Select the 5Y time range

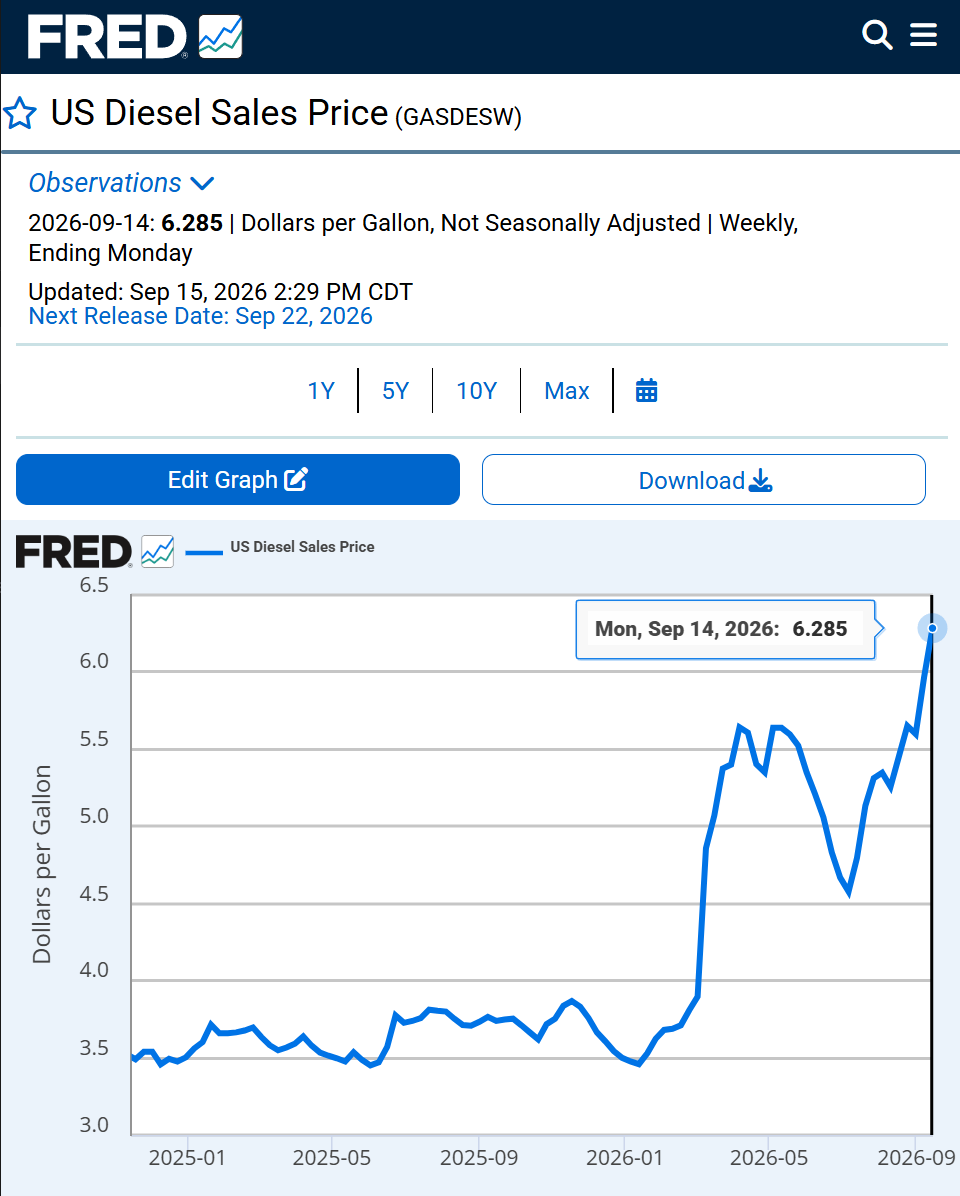point(396,391)
